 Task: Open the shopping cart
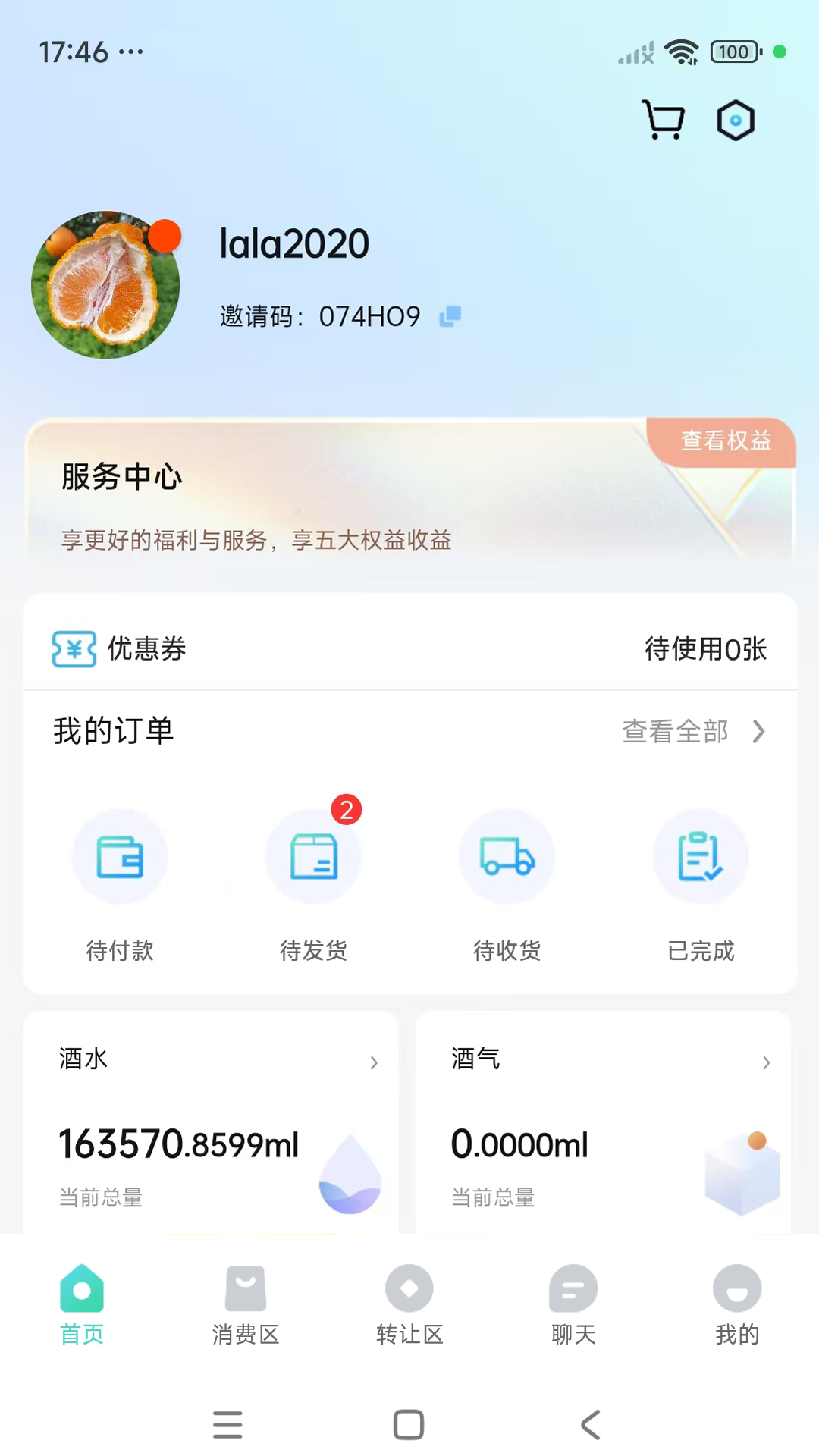point(664,120)
